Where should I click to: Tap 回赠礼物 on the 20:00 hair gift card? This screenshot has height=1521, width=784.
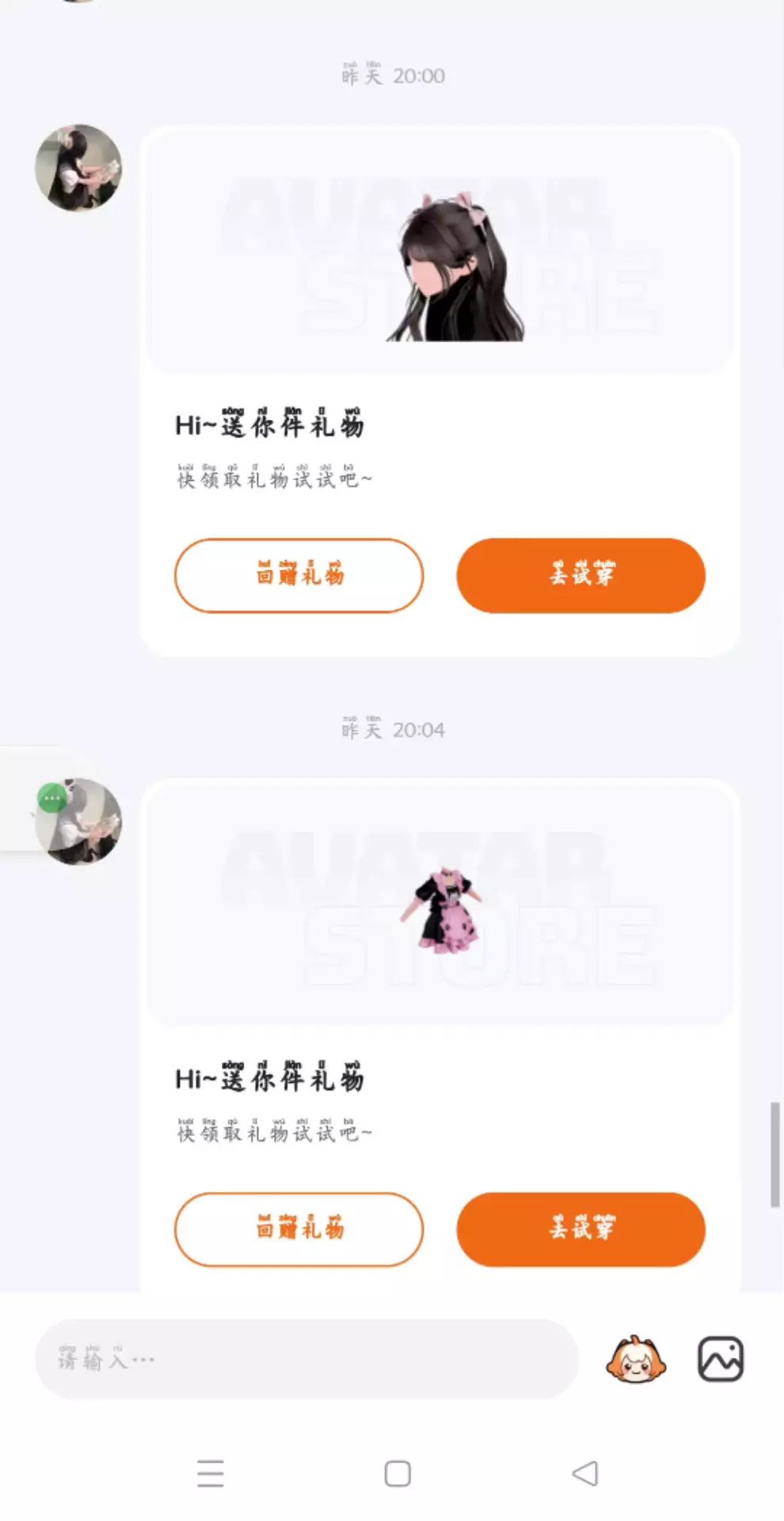point(299,575)
